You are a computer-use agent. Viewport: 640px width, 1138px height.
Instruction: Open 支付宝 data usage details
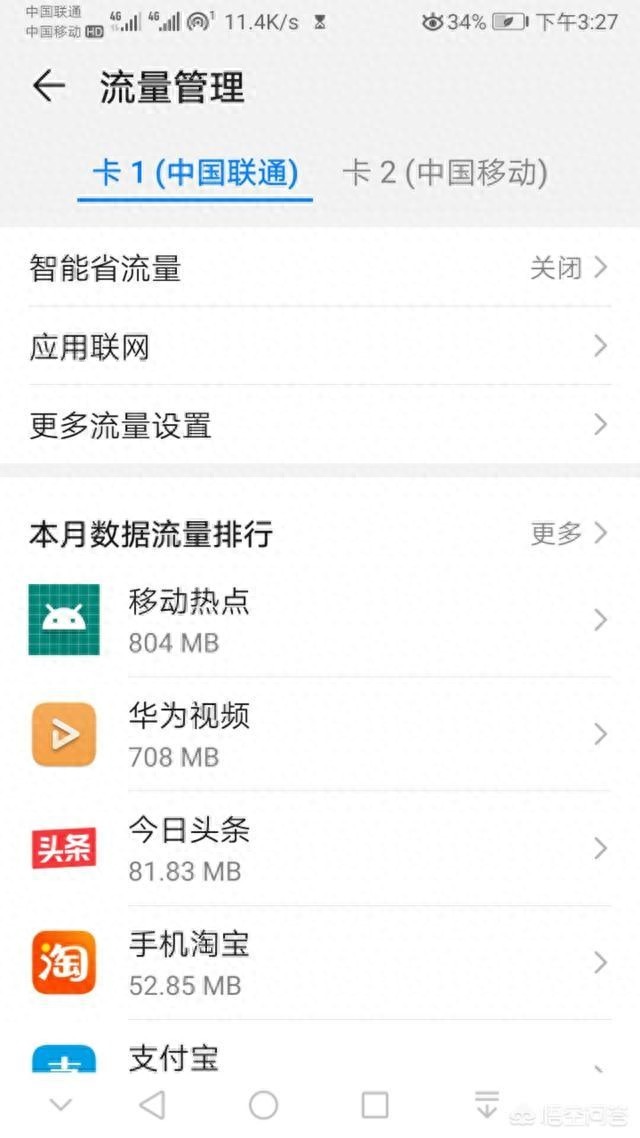point(320,1058)
